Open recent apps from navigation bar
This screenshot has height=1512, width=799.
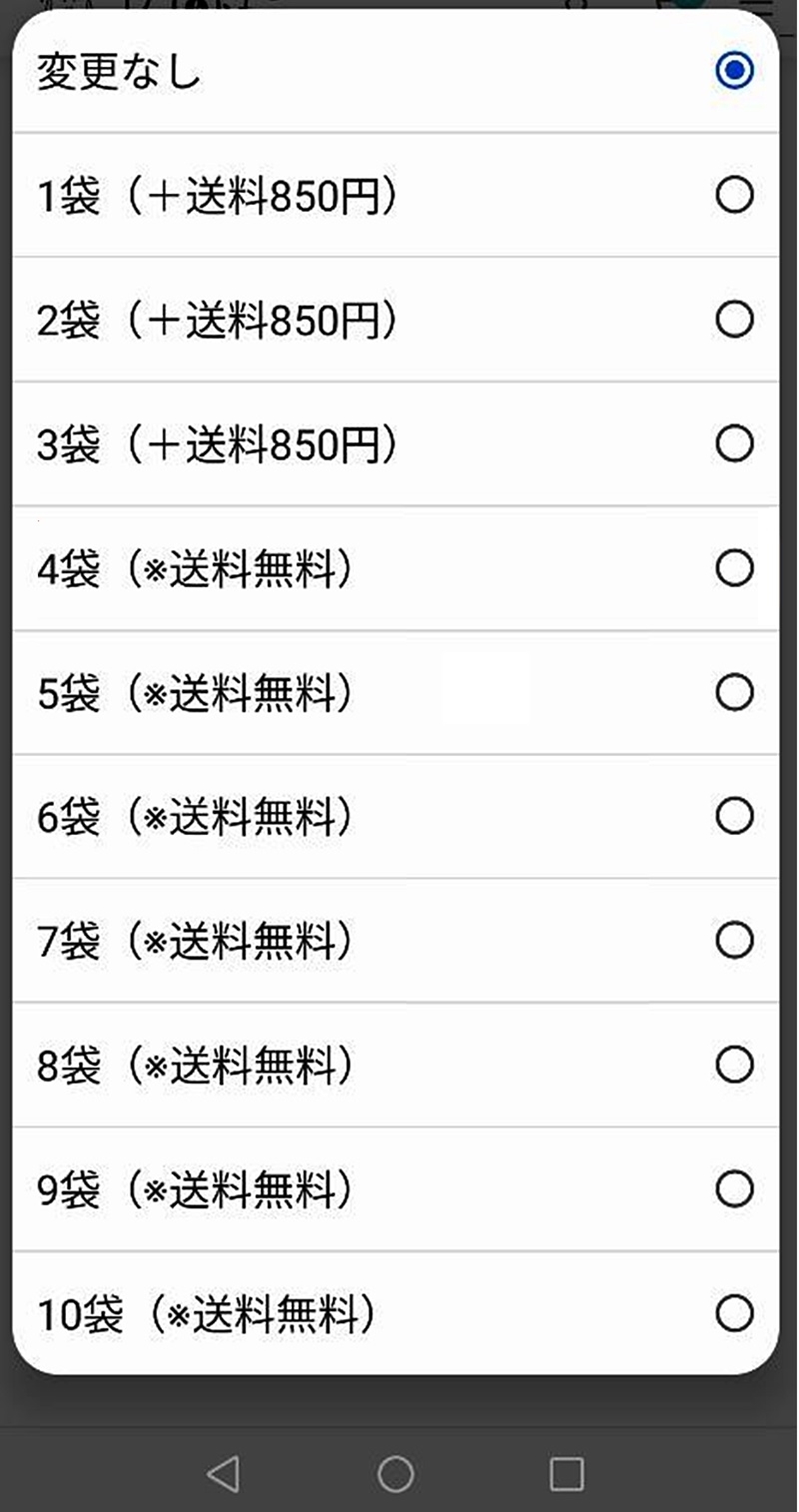567,1473
